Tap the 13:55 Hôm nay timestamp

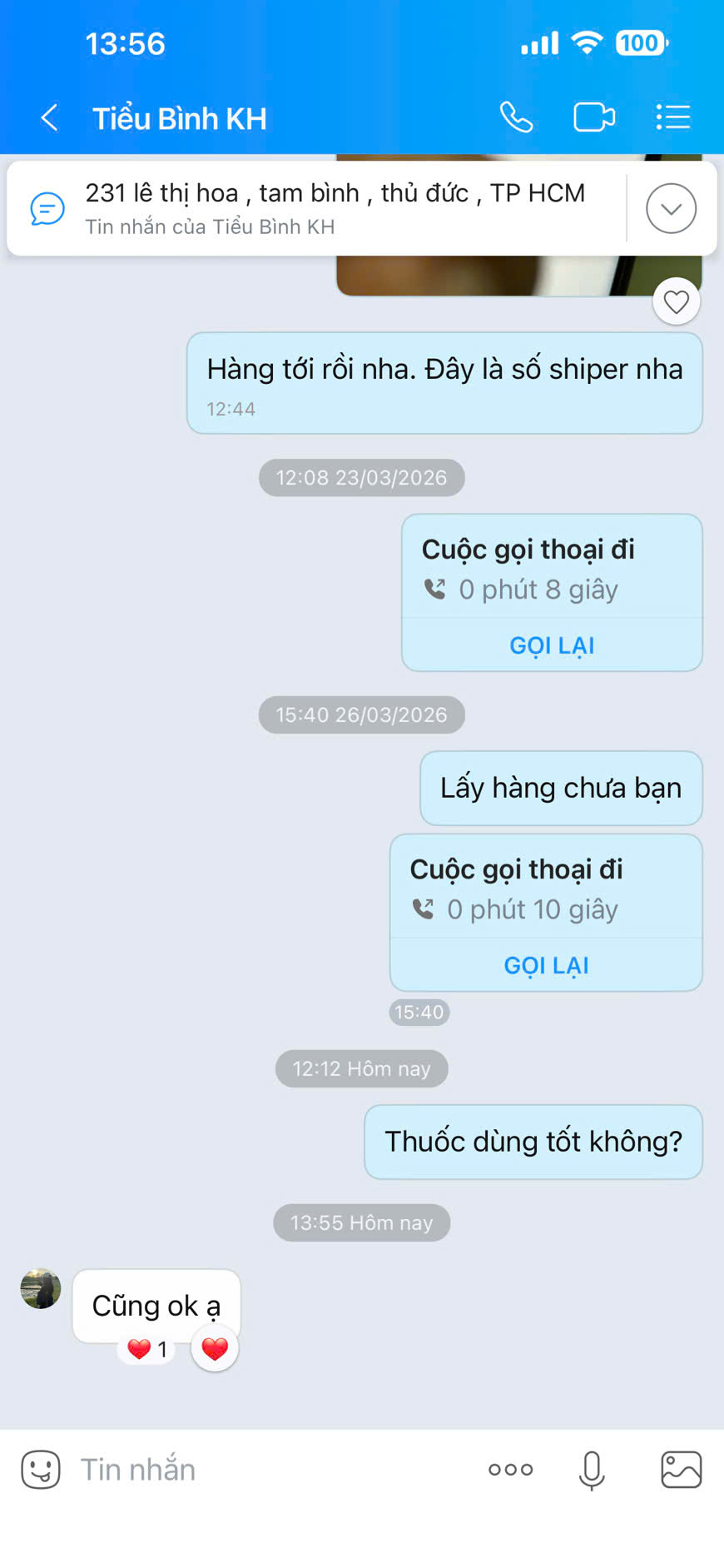(x=361, y=1222)
